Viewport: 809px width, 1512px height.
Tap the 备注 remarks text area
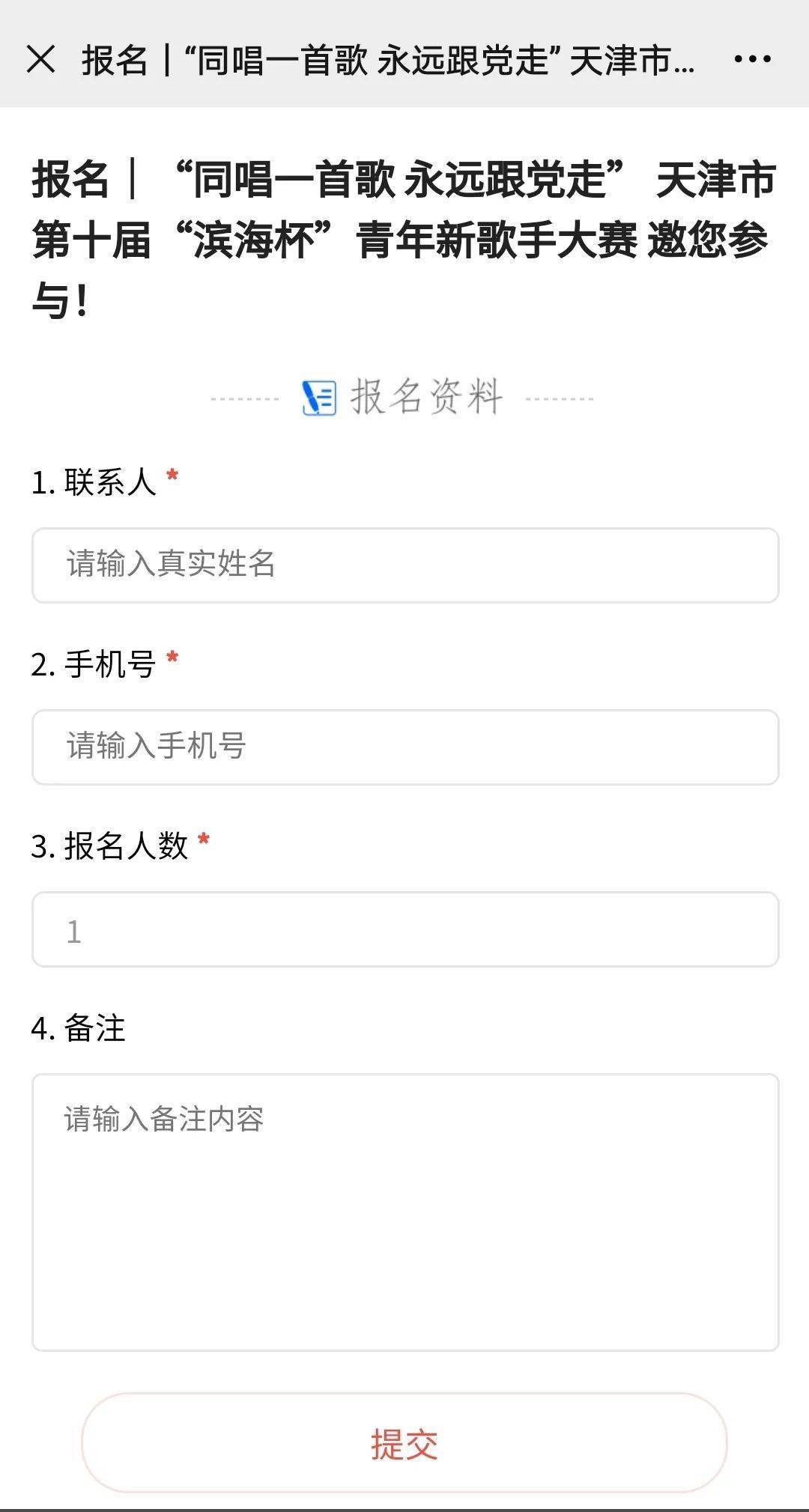pyautogui.click(x=404, y=1212)
